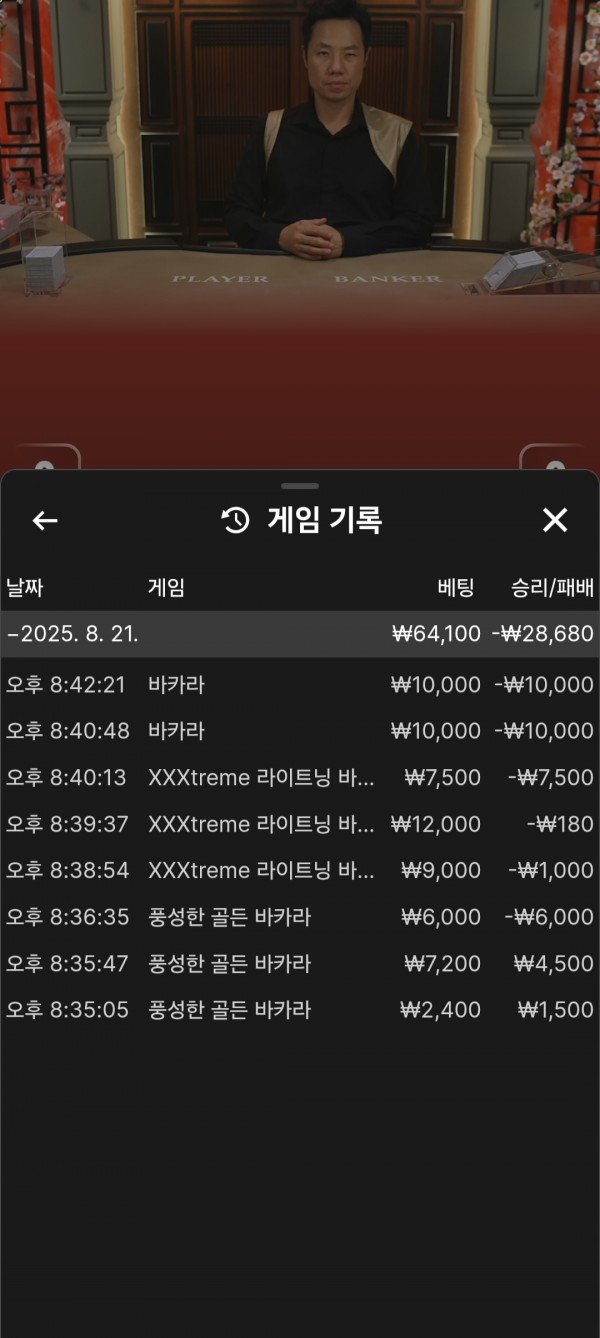
Task: Open the 오후 8:42:21 바카라 record
Action: pyautogui.click(x=300, y=685)
